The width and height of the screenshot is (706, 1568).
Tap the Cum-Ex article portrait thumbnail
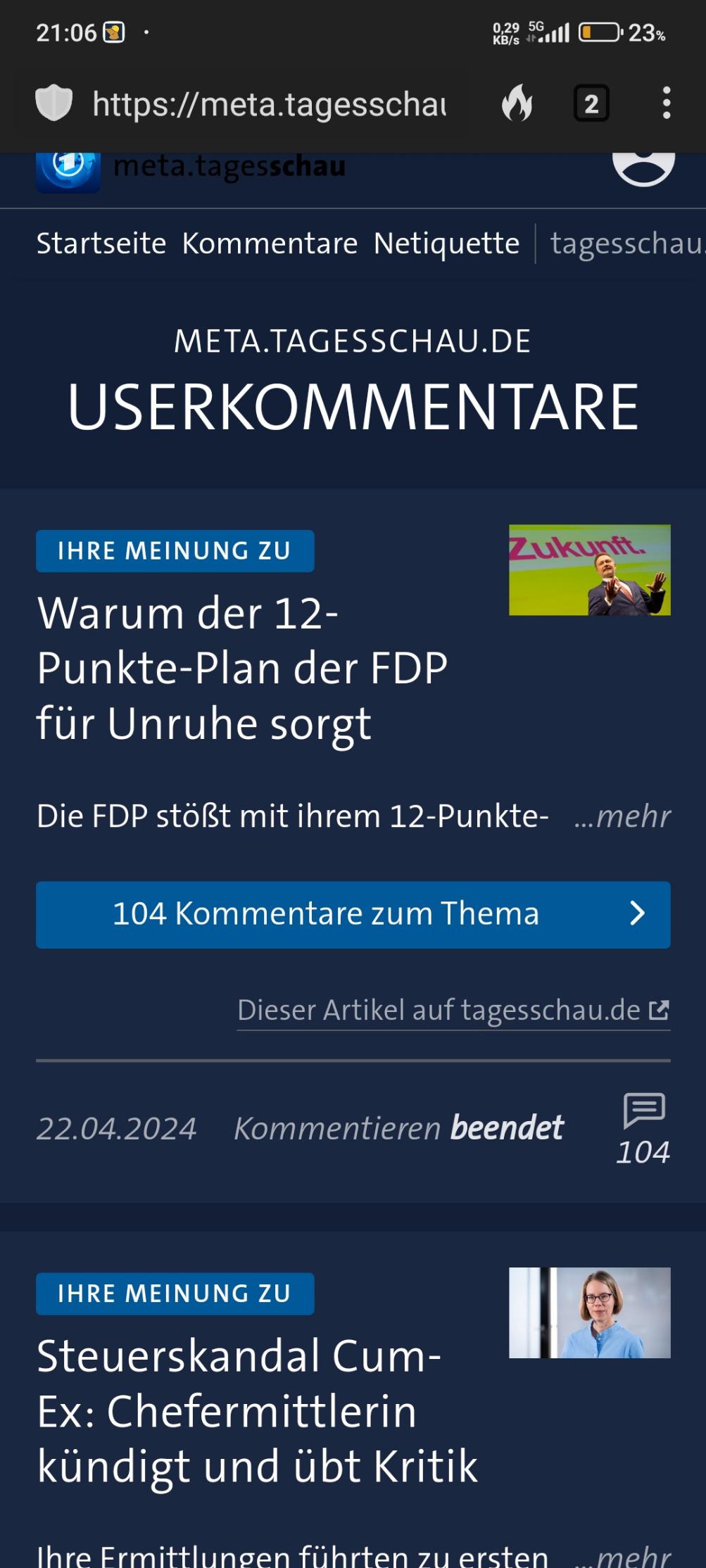pyautogui.click(x=590, y=1313)
